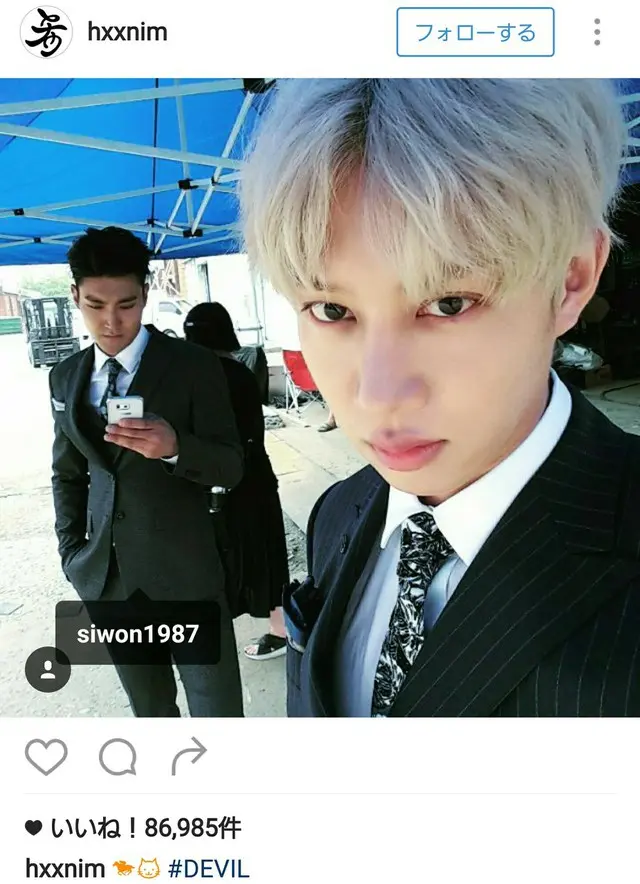Open hxxnim's name in the caption
Screen dimensions: 640x884
[64, 868]
